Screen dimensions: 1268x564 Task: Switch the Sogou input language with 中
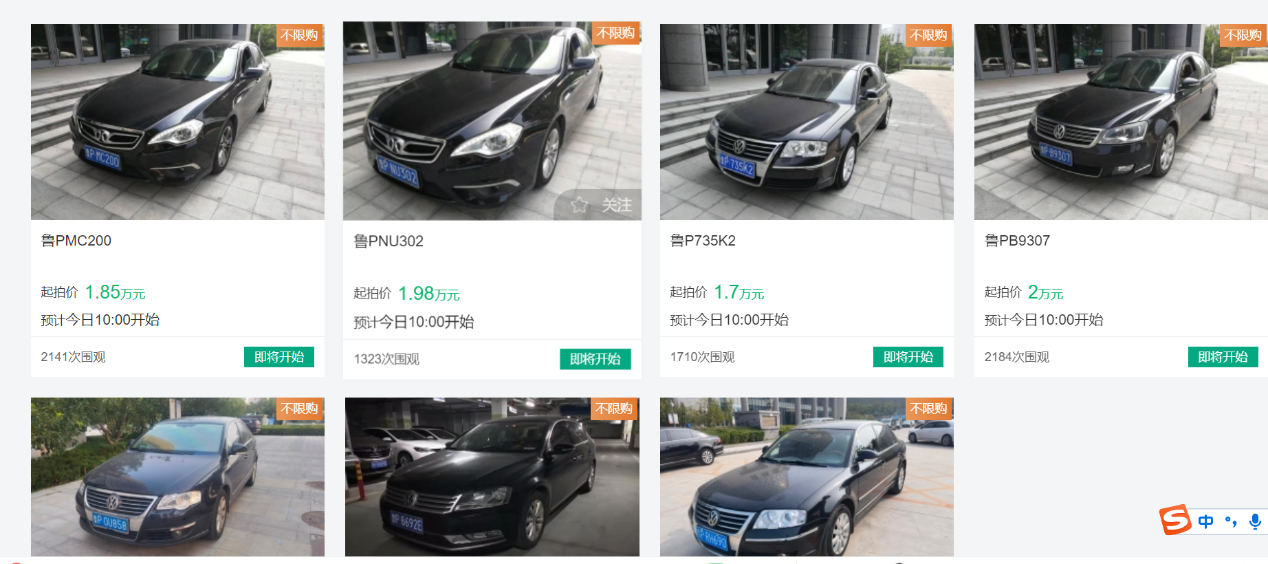[x=1206, y=521]
